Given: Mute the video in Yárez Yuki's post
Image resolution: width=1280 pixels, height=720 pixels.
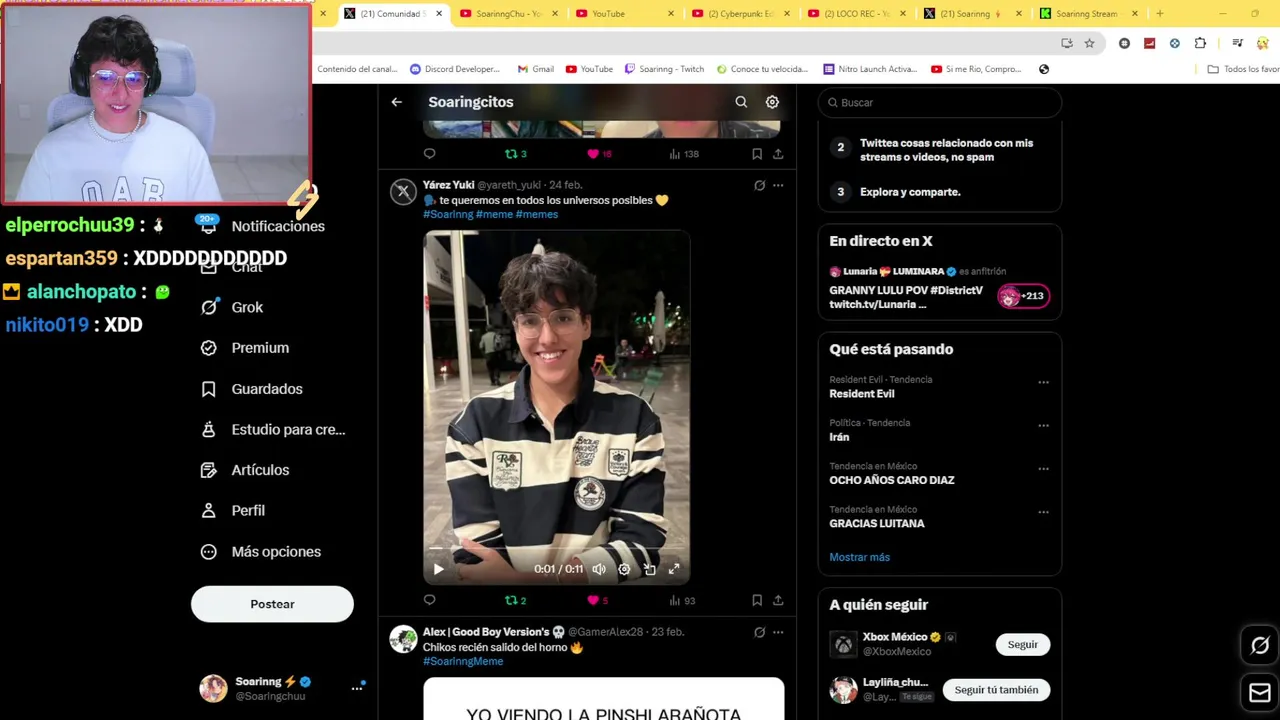Looking at the screenshot, I should (599, 569).
